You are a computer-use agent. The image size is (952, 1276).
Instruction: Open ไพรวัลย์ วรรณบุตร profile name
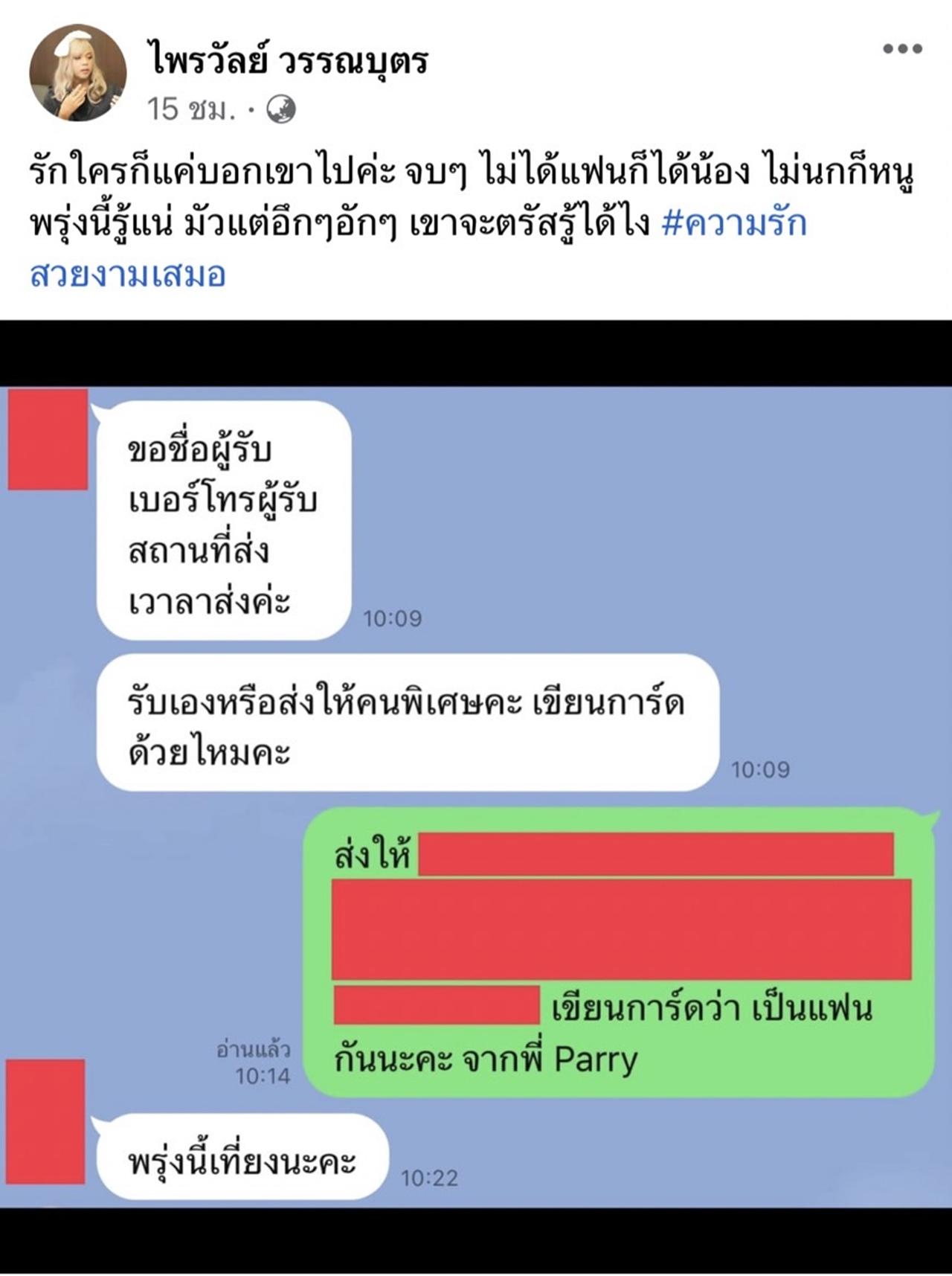coord(289,60)
